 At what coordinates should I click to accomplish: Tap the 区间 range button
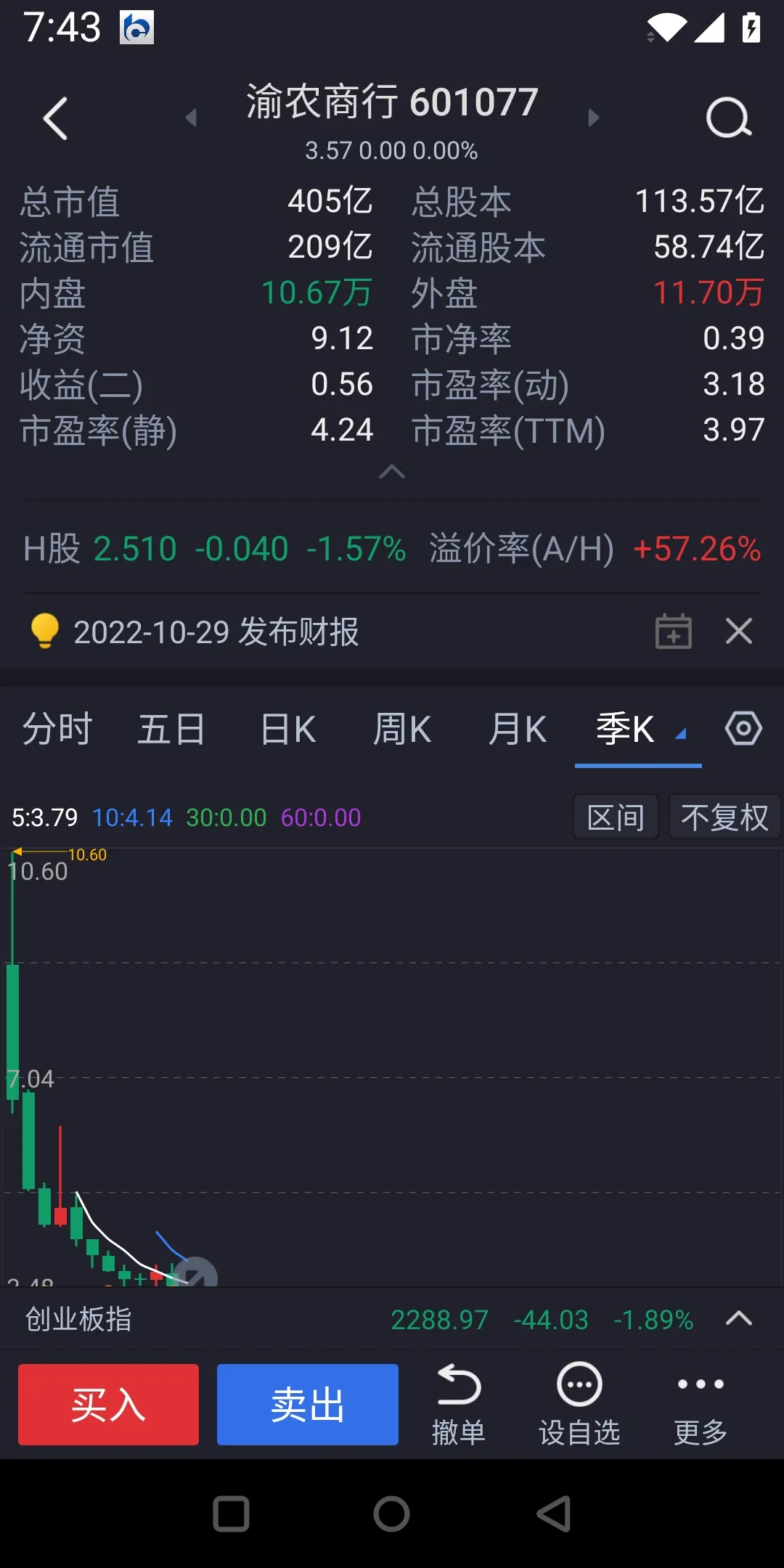616,817
